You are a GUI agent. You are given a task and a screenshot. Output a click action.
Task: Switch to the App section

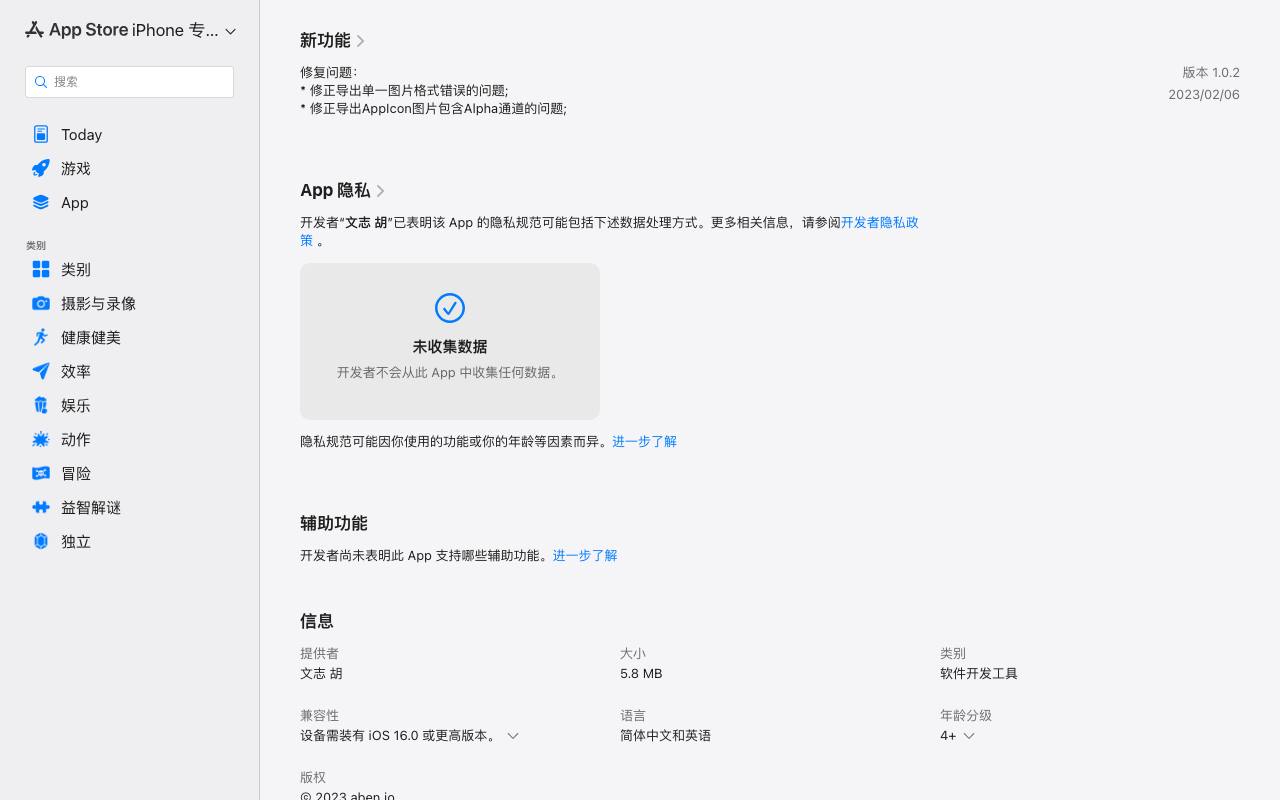point(129,202)
